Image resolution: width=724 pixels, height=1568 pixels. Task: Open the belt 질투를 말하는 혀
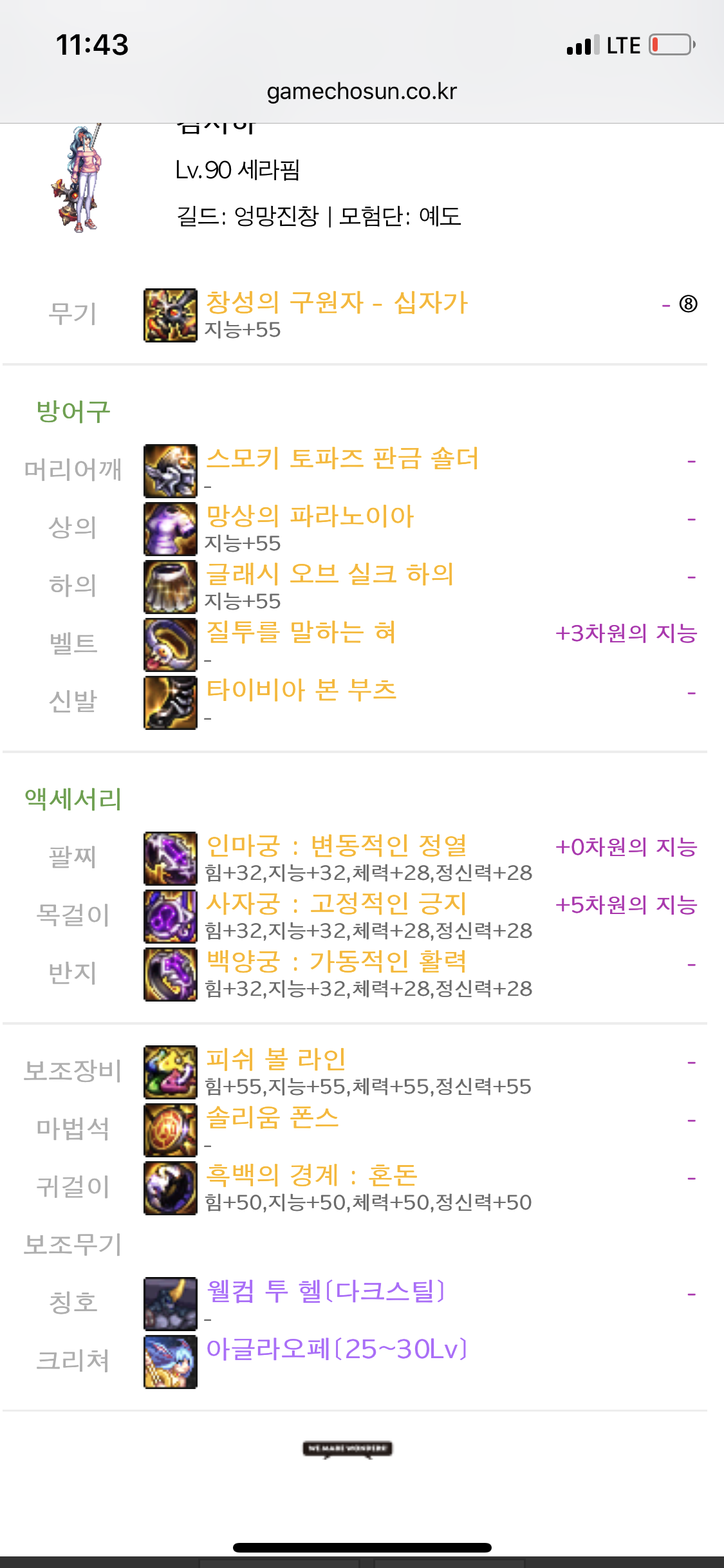tap(301, 631)
